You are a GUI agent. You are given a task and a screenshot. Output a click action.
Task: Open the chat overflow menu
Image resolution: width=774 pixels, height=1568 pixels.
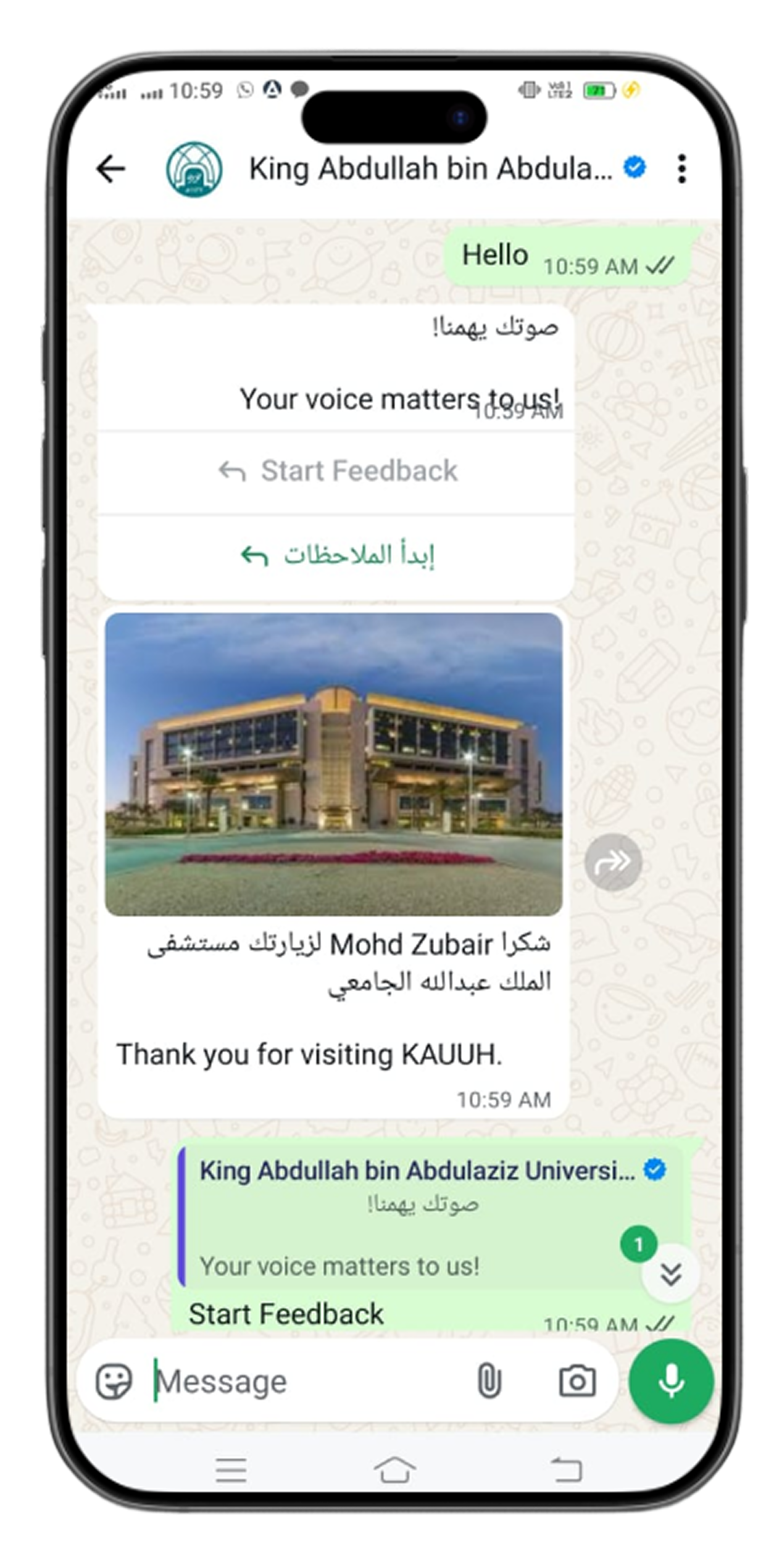[681, 168]
